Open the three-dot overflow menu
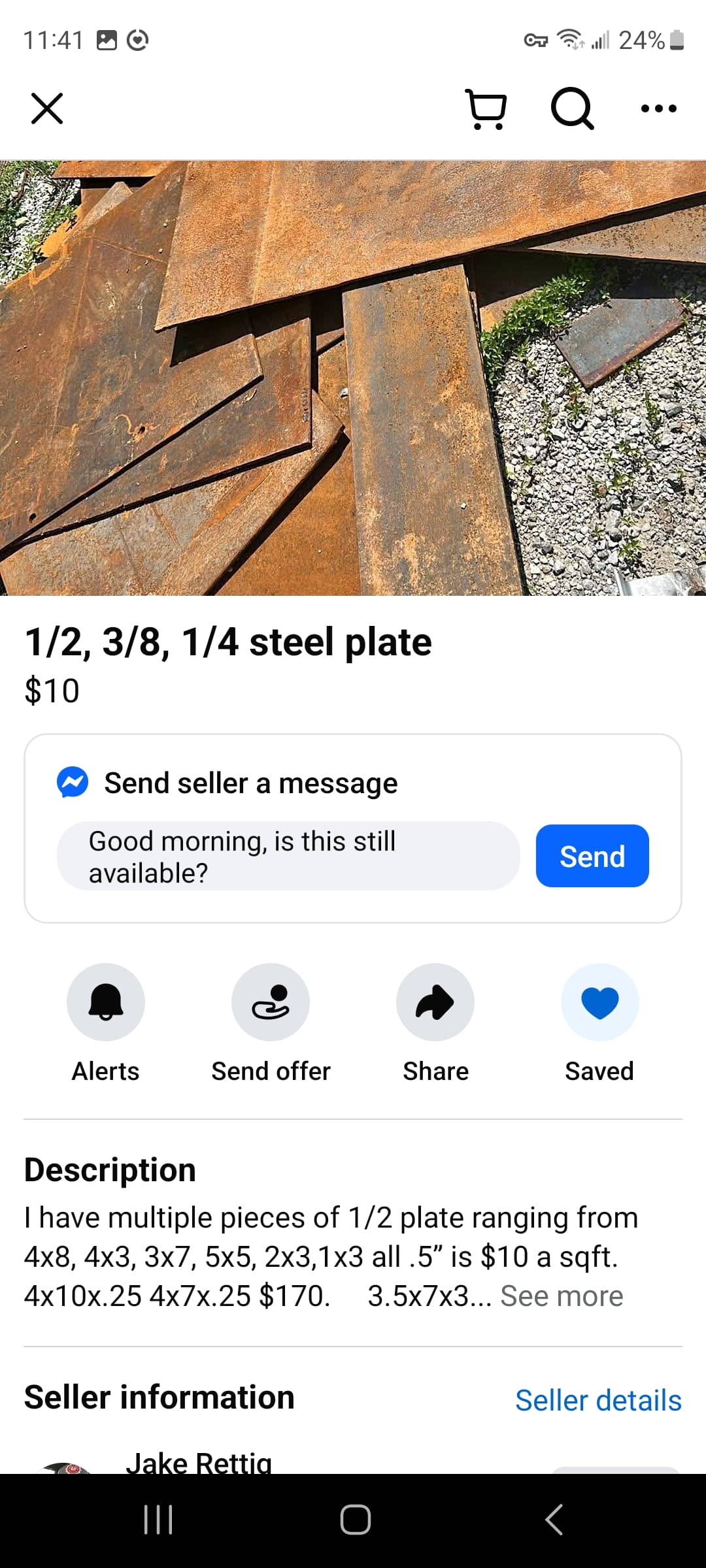Screen dimensions: 706x1568 coord(658,108)
